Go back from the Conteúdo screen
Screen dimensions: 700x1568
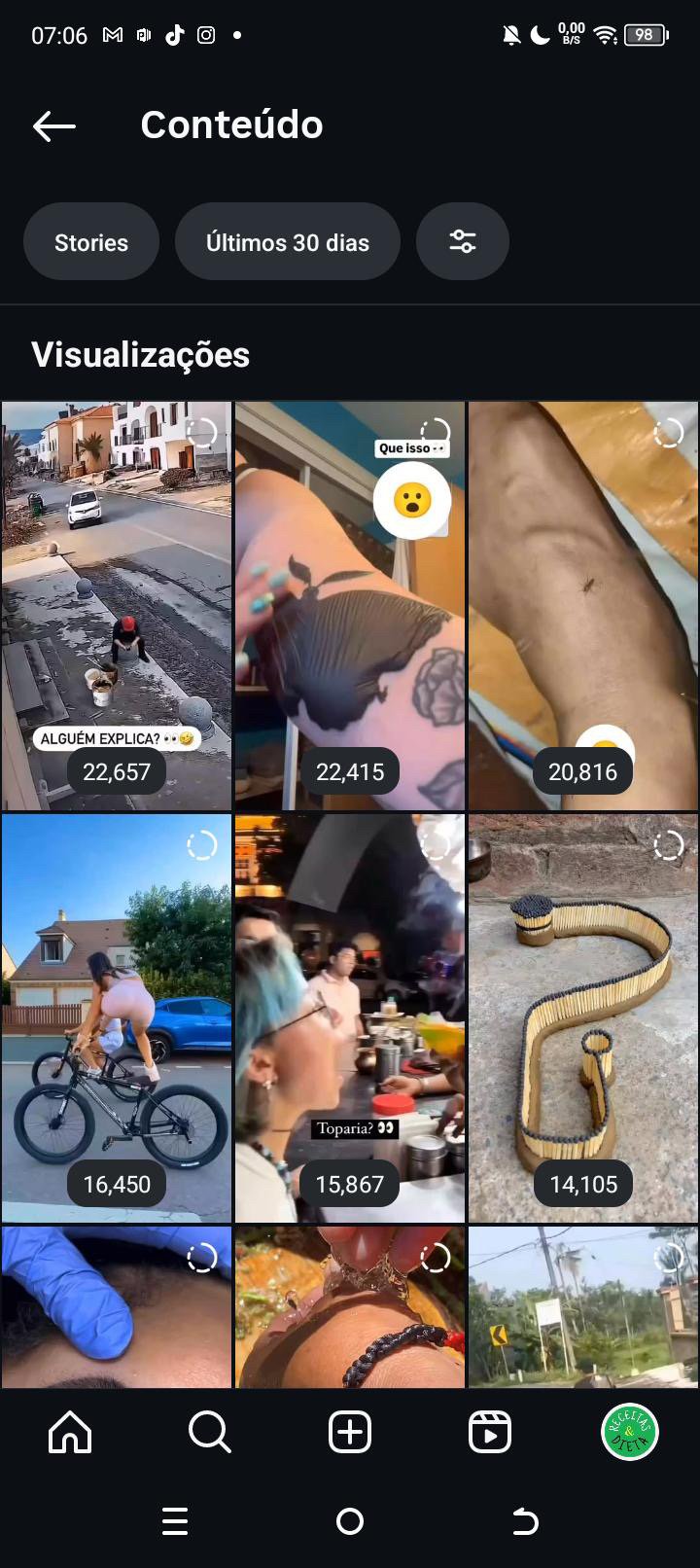[54, 125]
